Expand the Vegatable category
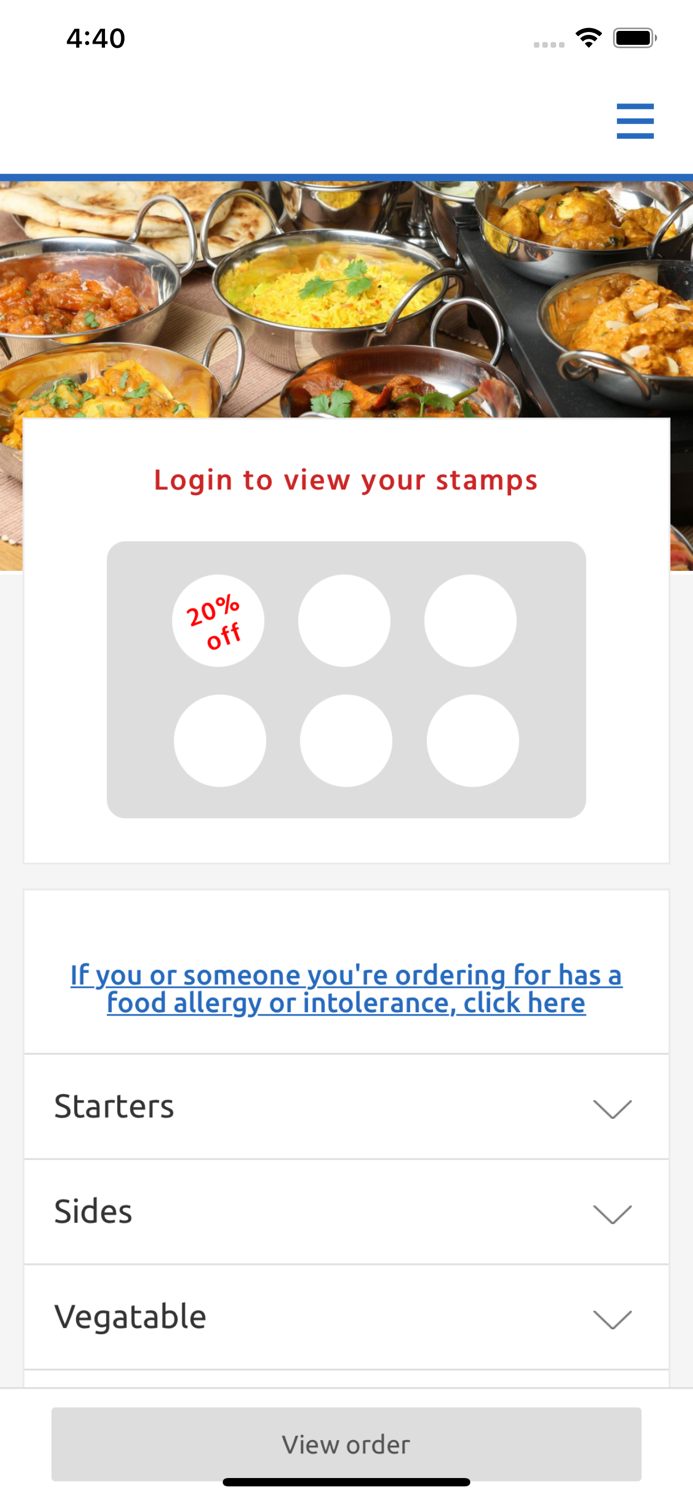The width and height of the screenshot is (693, 1500). pyautogui.click(x=346, y=1317)
